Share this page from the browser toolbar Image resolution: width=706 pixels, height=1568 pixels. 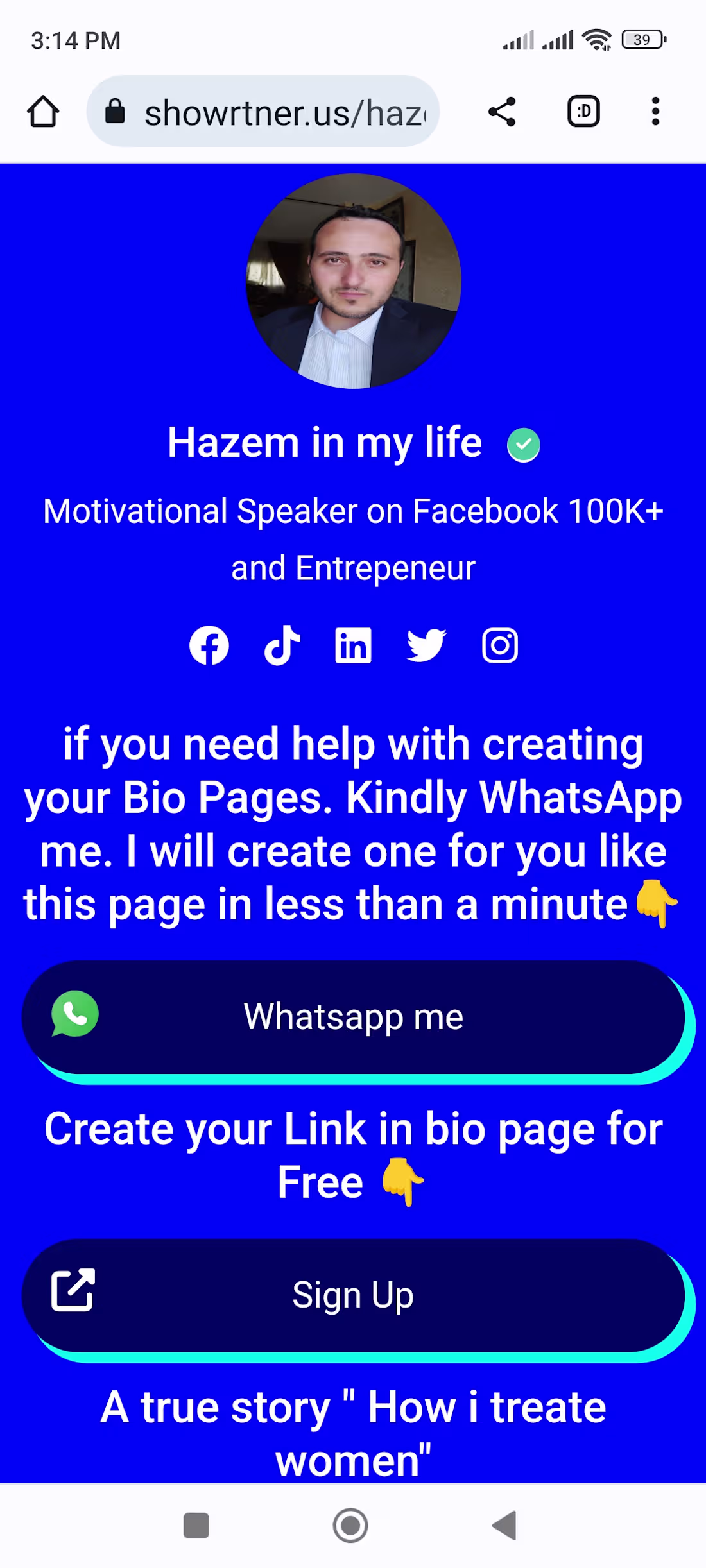502,112
